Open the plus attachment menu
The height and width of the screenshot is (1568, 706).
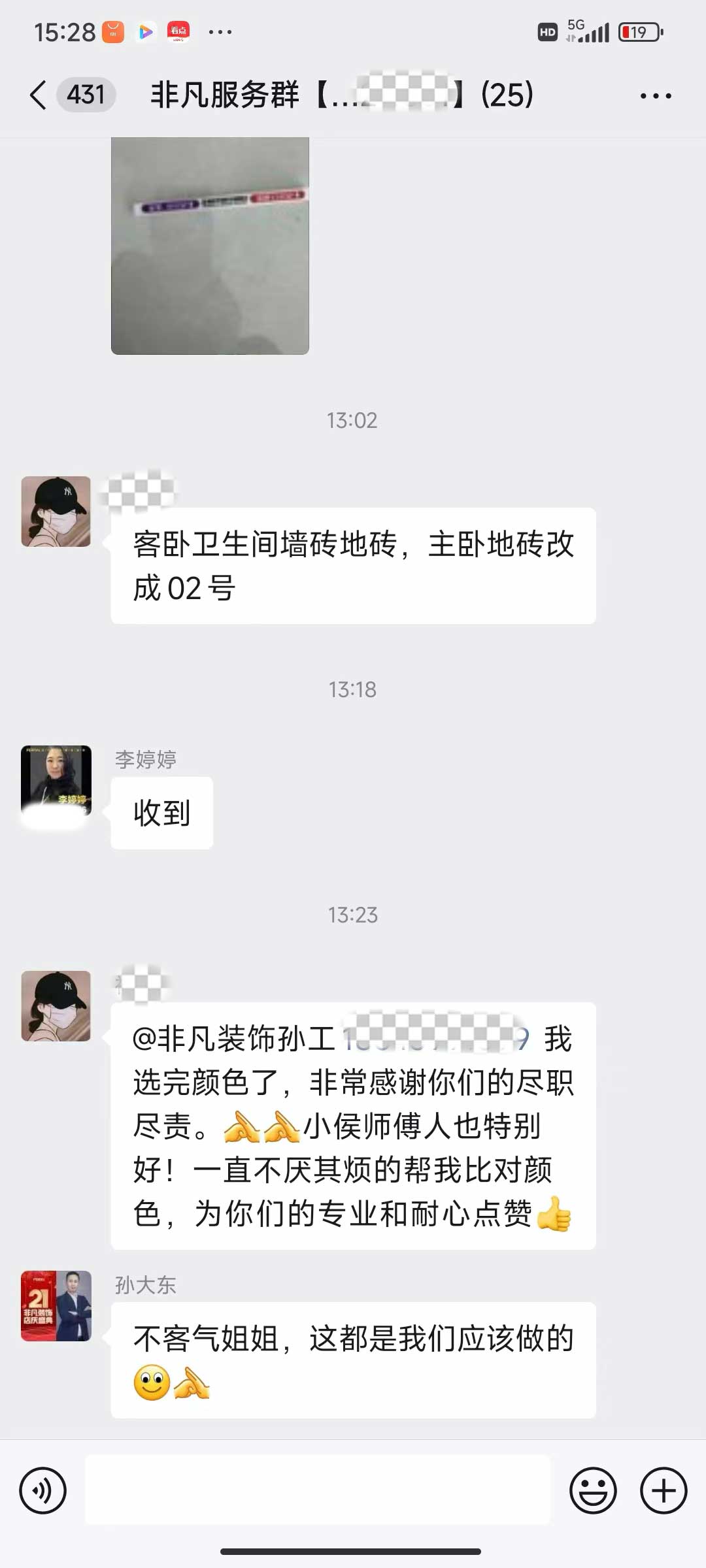(x=663, y=1491)
